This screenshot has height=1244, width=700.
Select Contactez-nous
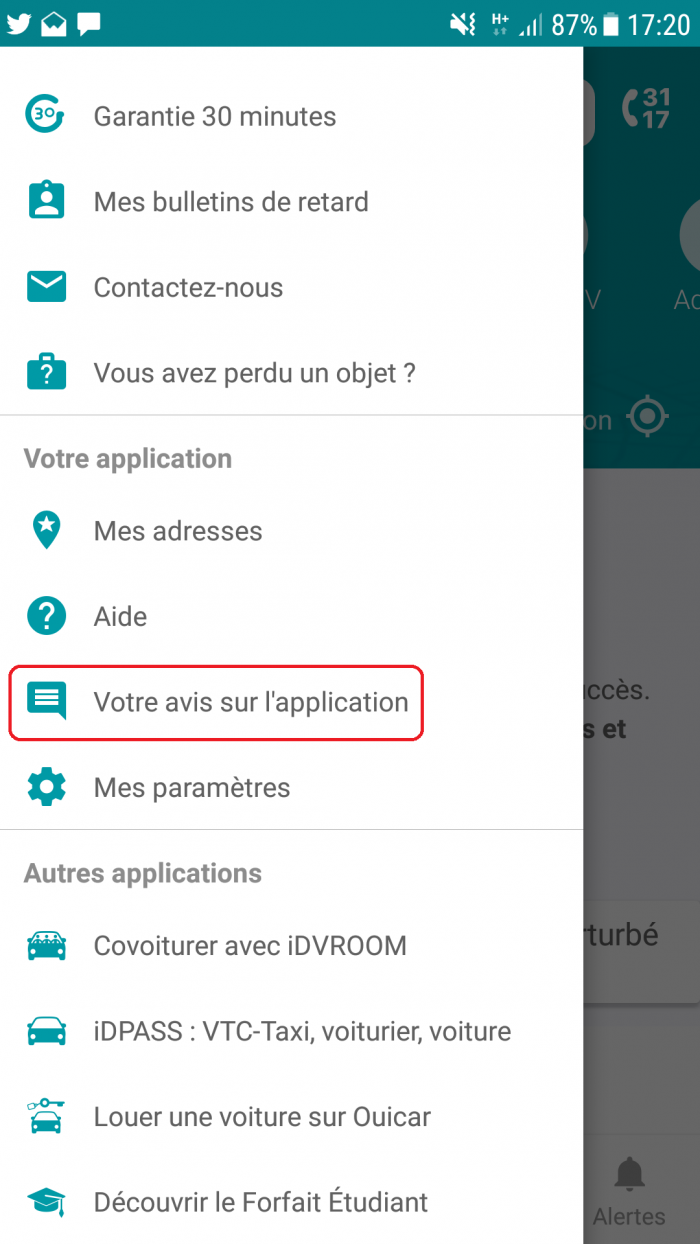point(291,288)
